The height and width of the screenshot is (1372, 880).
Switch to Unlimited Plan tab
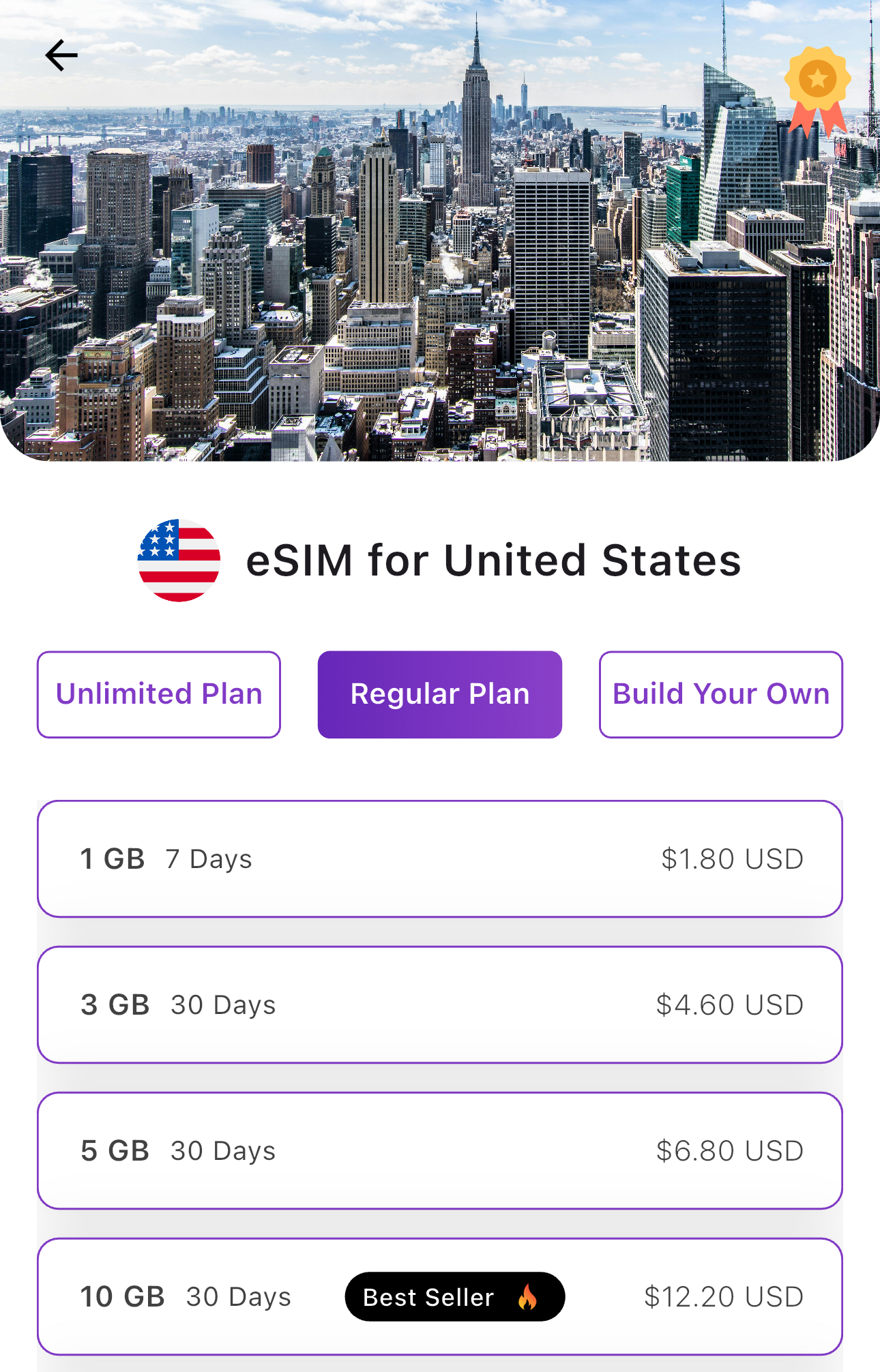pos(159,694)
